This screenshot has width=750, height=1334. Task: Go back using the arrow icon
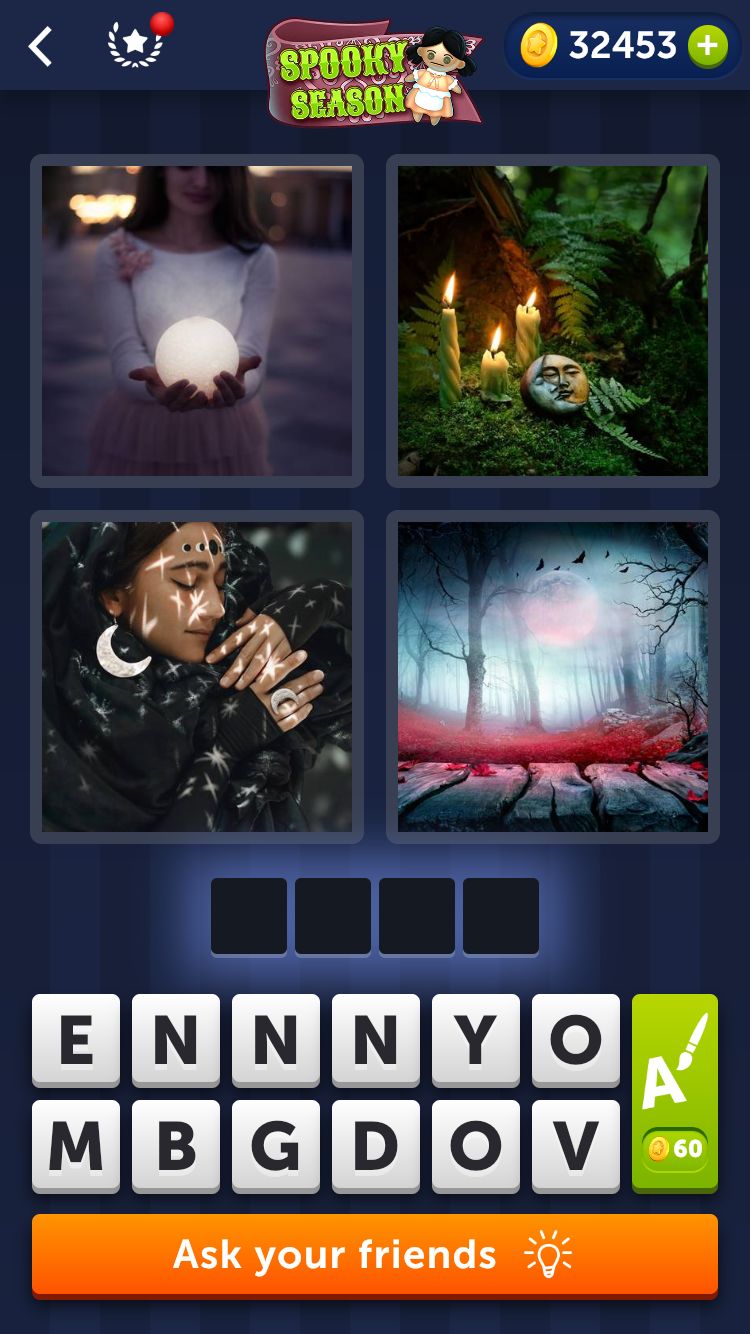(x=40, y=47)
